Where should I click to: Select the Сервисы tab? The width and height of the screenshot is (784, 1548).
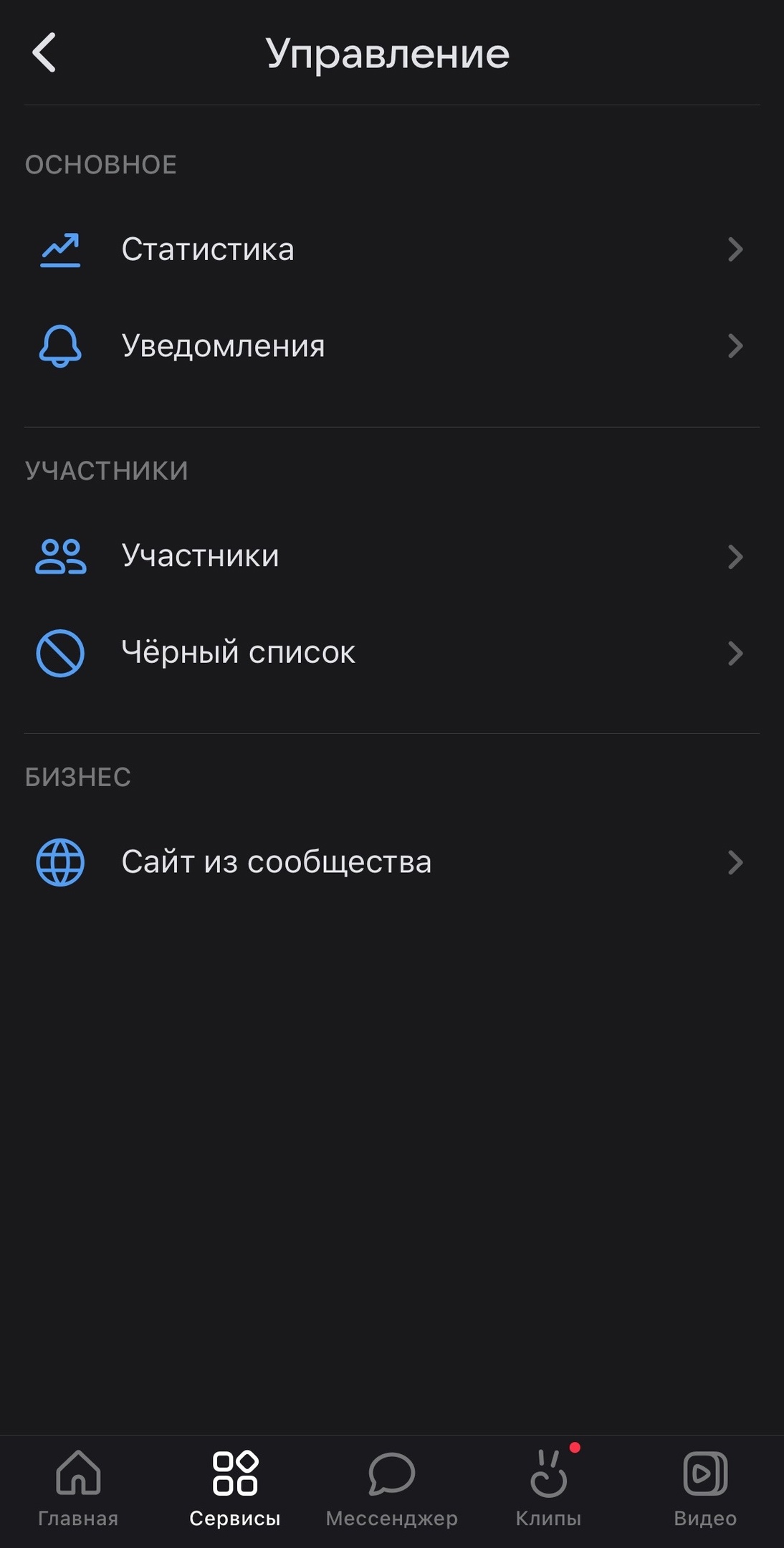(x=235, y=1488)
